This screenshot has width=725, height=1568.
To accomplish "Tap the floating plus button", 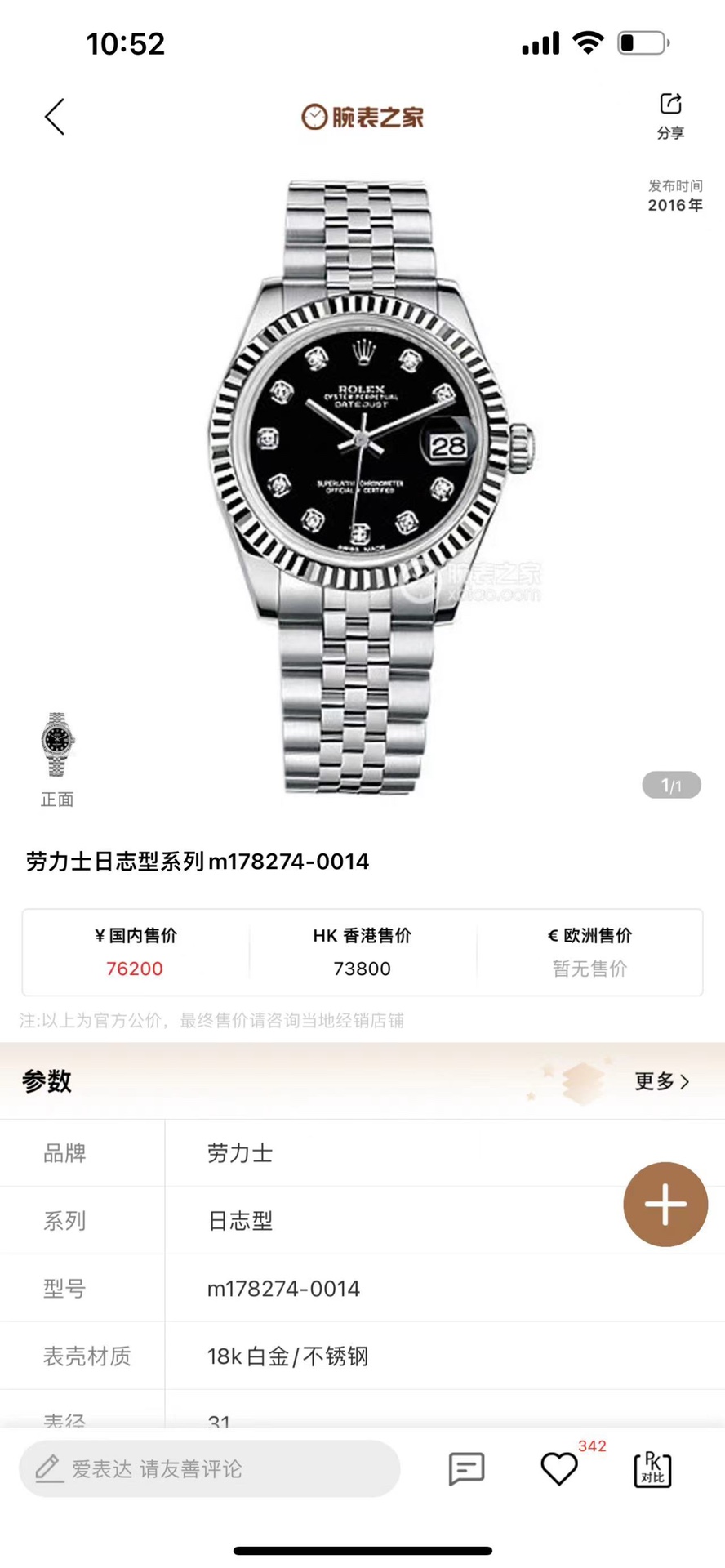I will click(665, 1204).
